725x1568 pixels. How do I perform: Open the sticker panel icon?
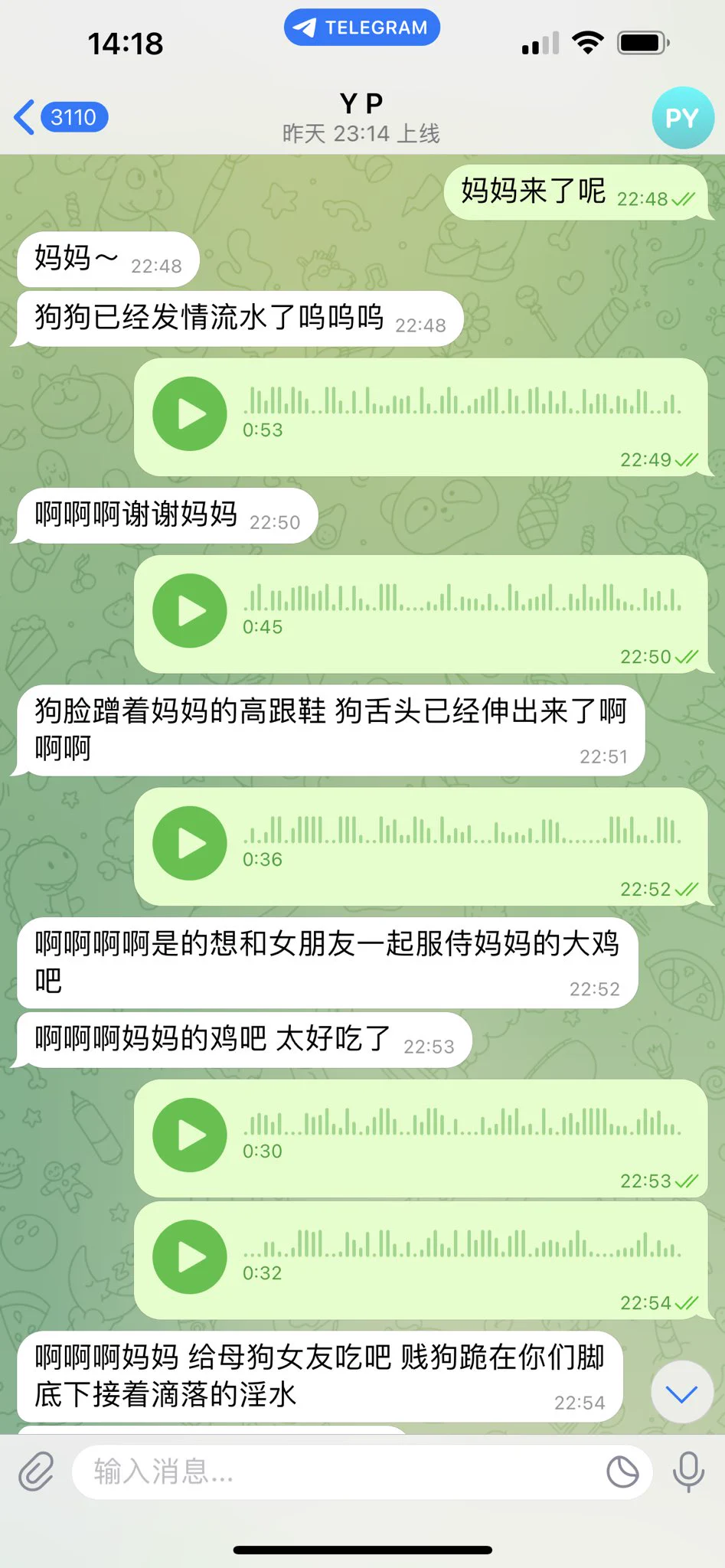coord(622,1472)
